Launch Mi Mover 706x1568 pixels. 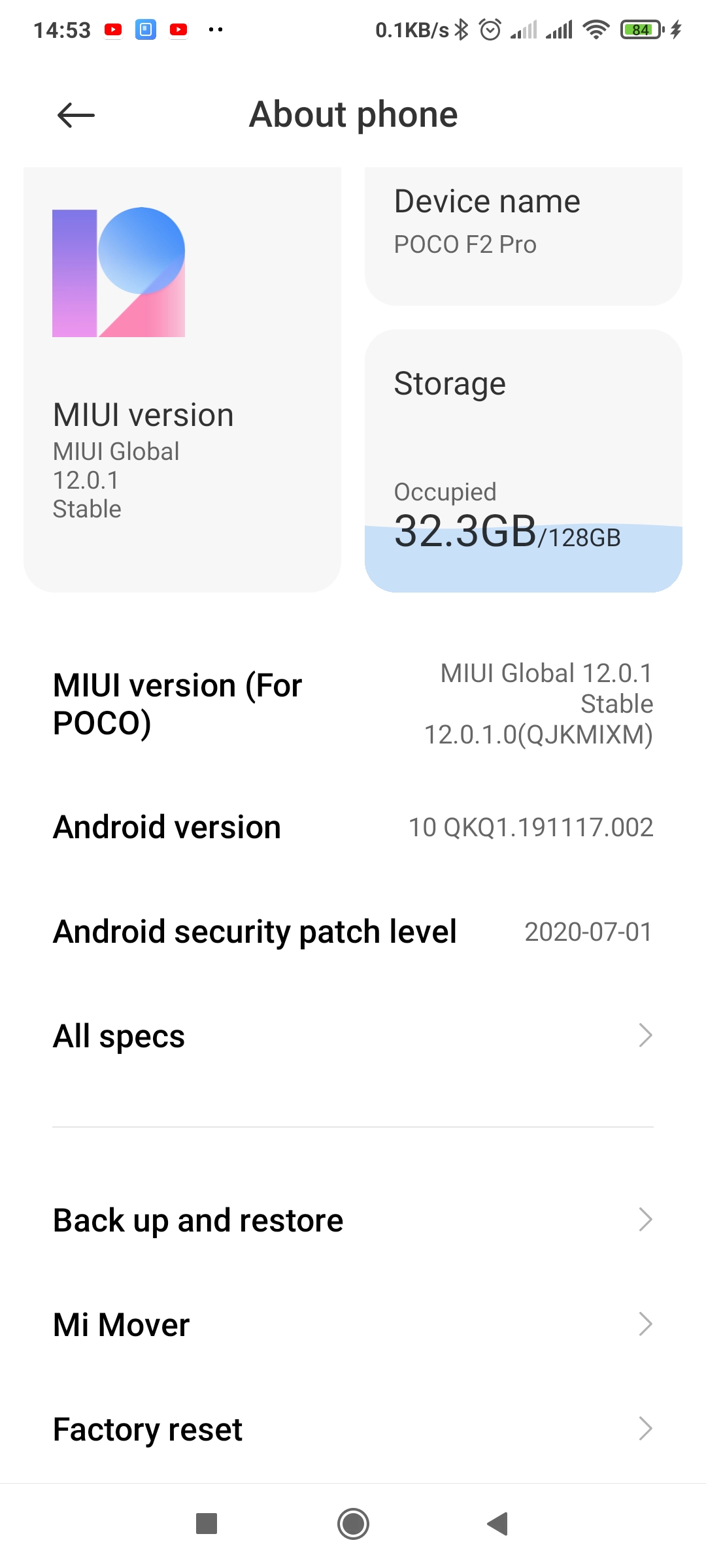[353, 1324]
